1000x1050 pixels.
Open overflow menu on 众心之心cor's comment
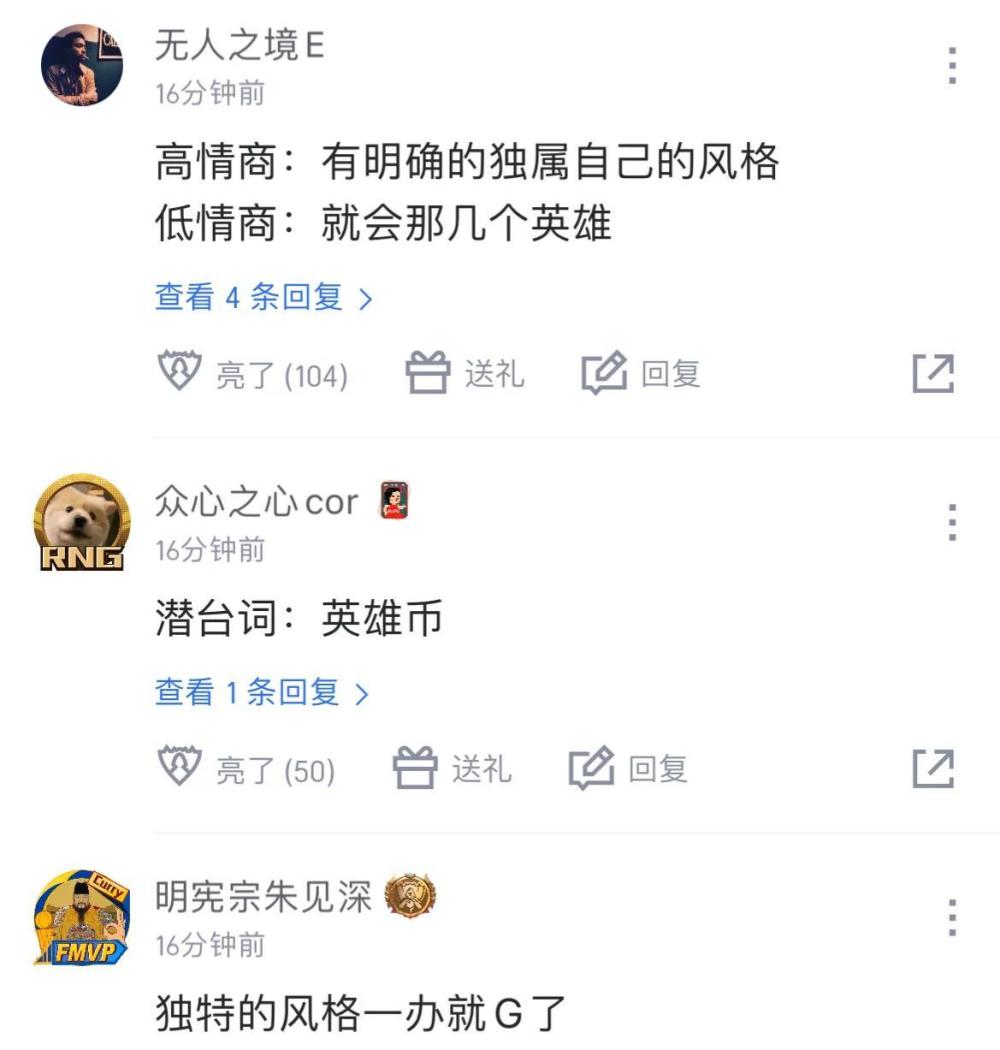(952, 521)
